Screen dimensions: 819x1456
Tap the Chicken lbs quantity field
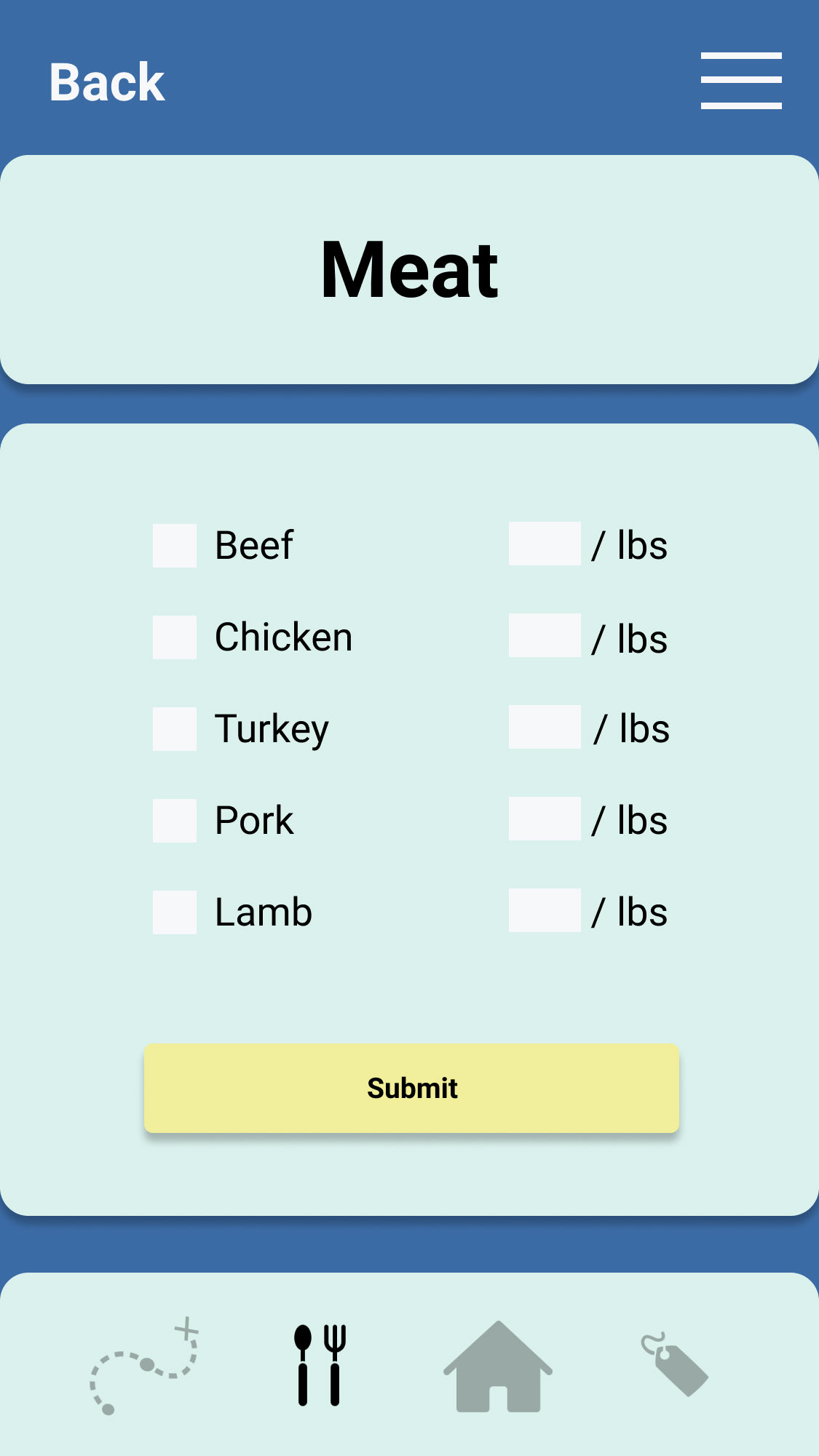[x=545, y=635]
